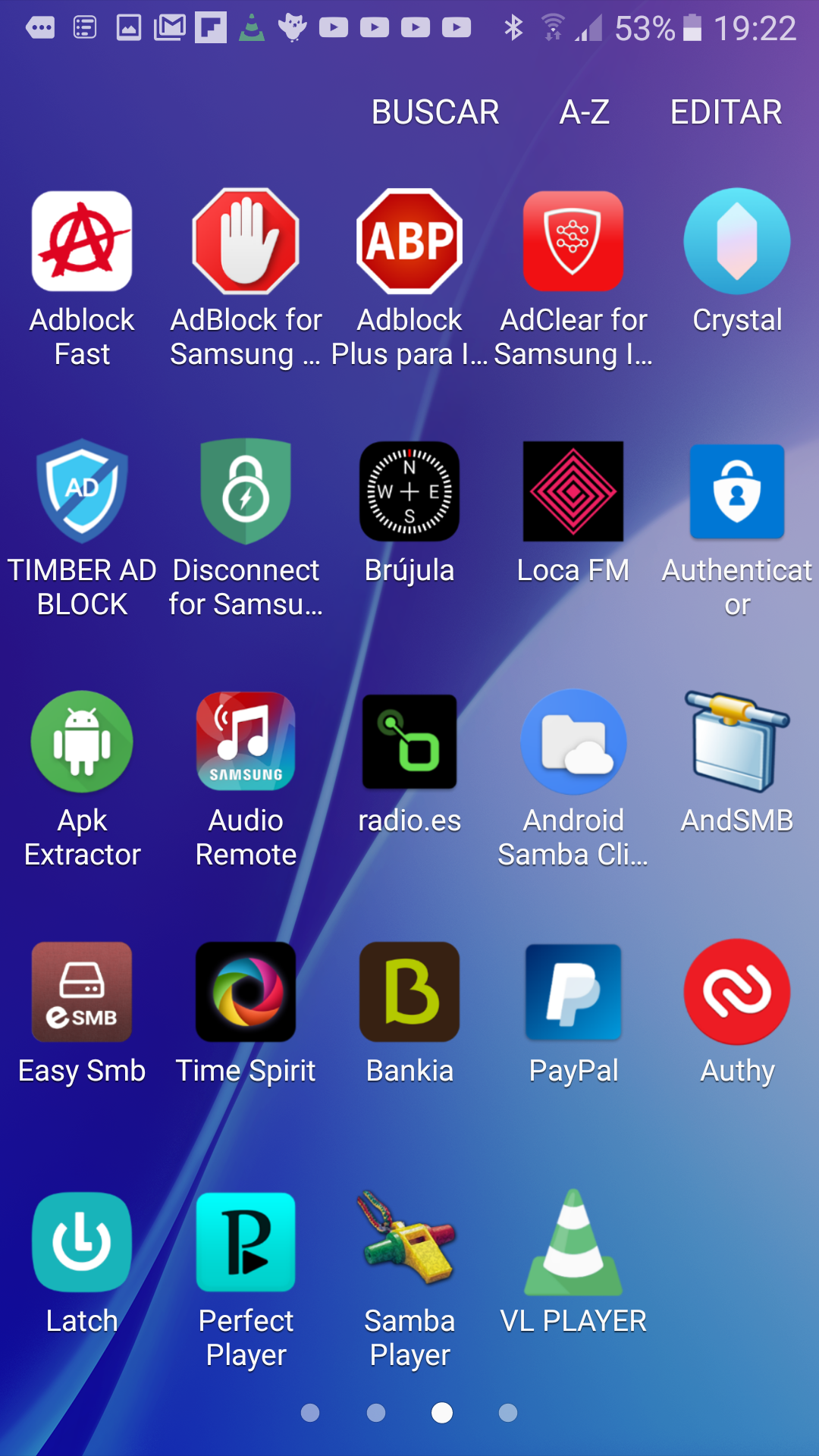
Task: Open the Crystal app
Action: coord(737,243)
